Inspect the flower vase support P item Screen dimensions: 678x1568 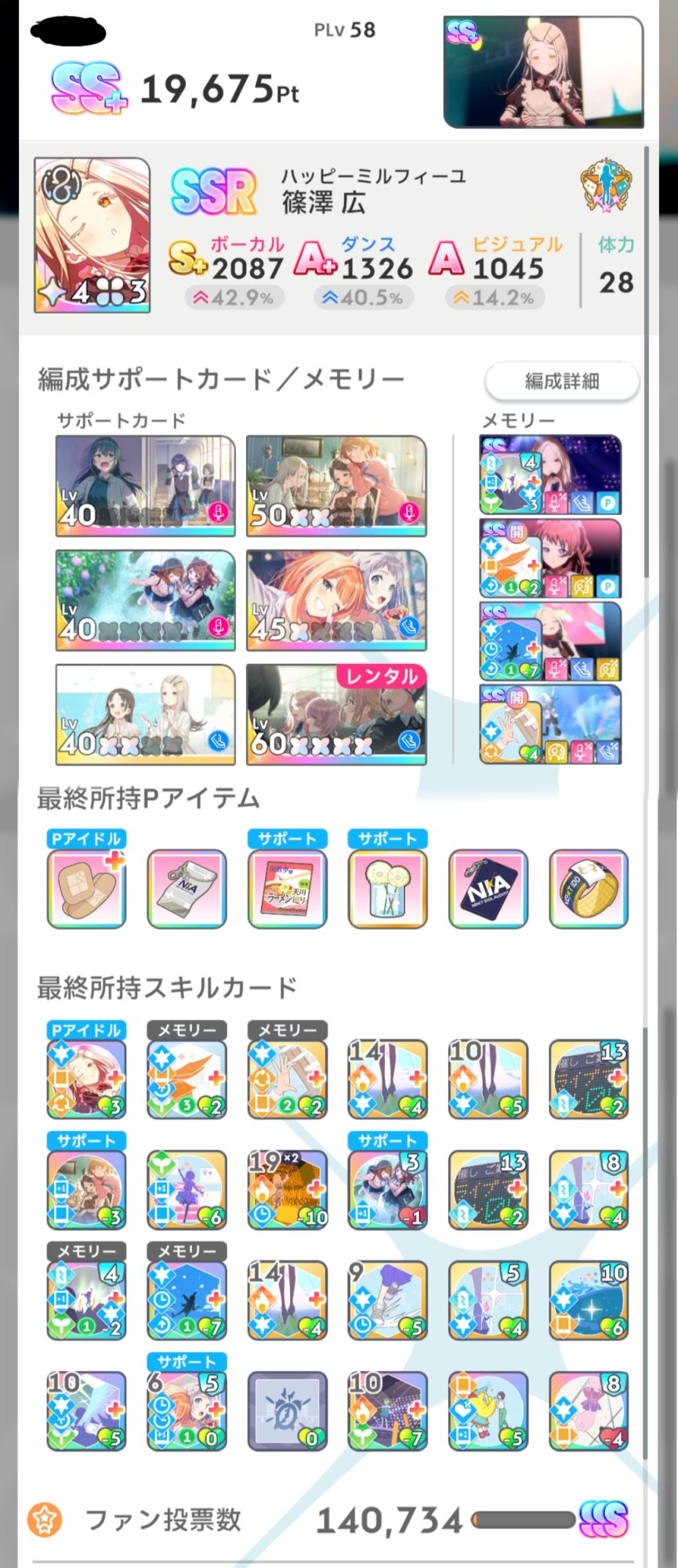click(387, 889)
